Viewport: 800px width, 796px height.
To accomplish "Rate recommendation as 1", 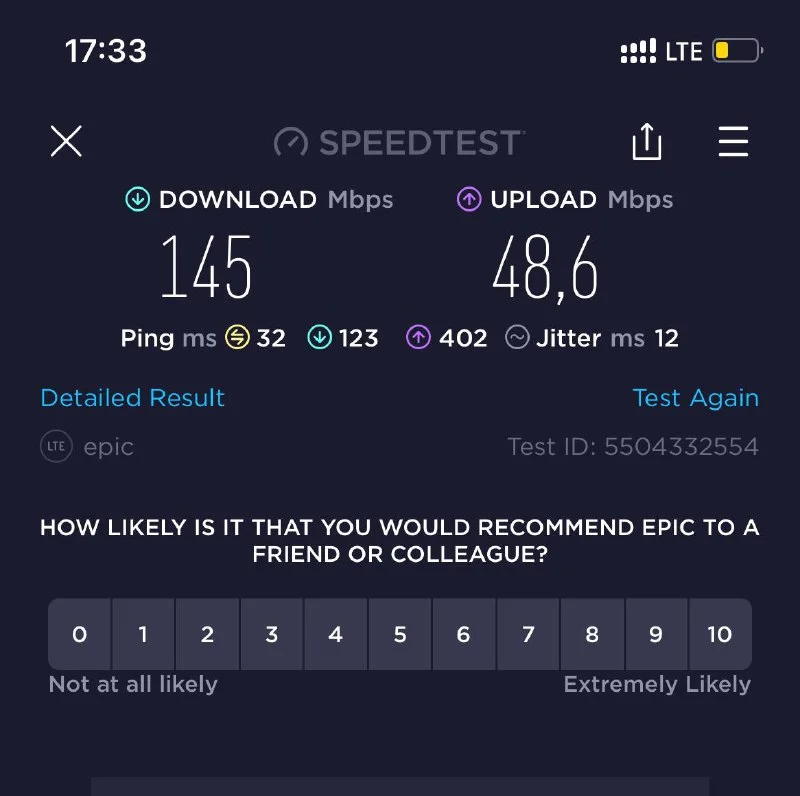I will (x=144, y=634).
